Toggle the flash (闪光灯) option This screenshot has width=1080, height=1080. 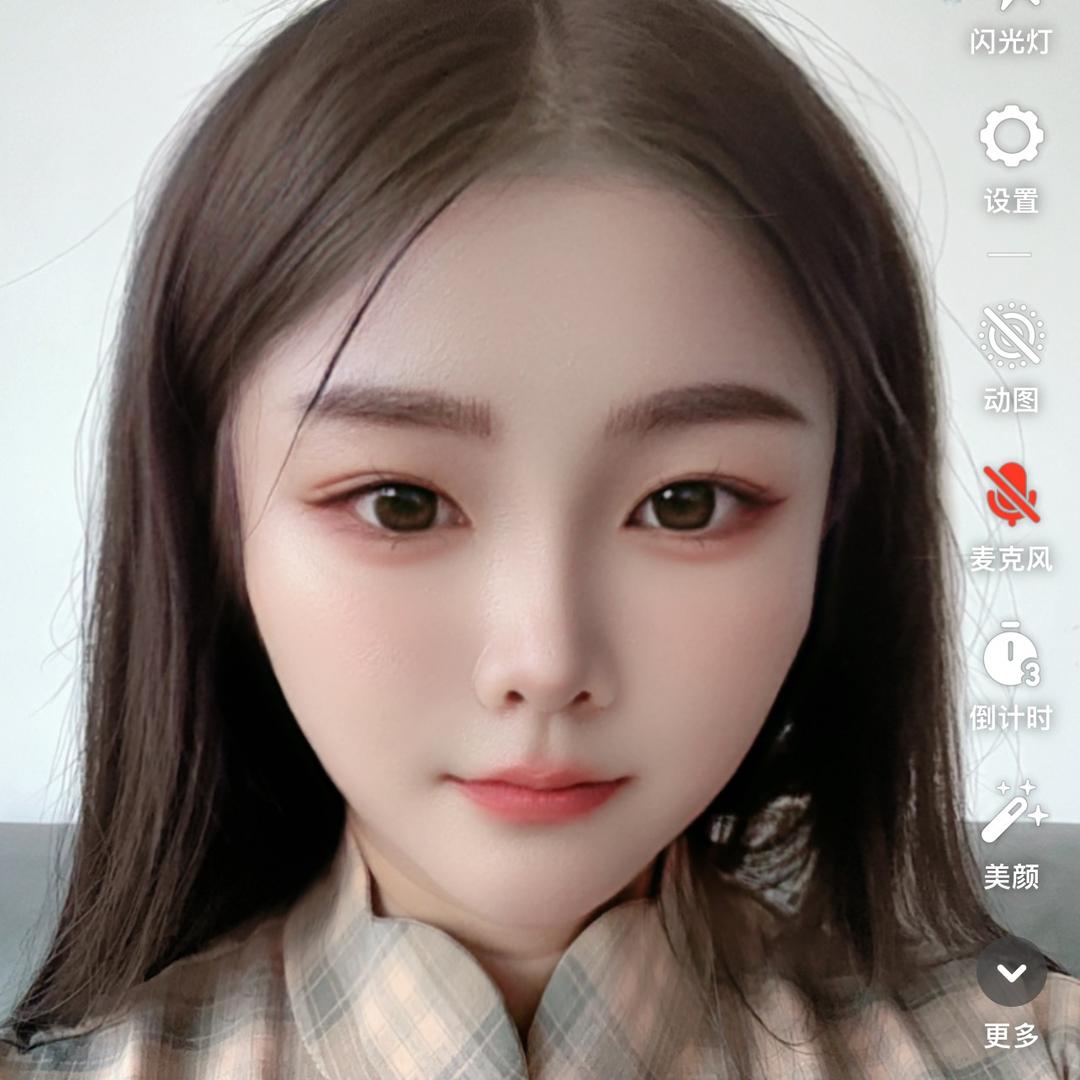click(x=1010, y=25)
